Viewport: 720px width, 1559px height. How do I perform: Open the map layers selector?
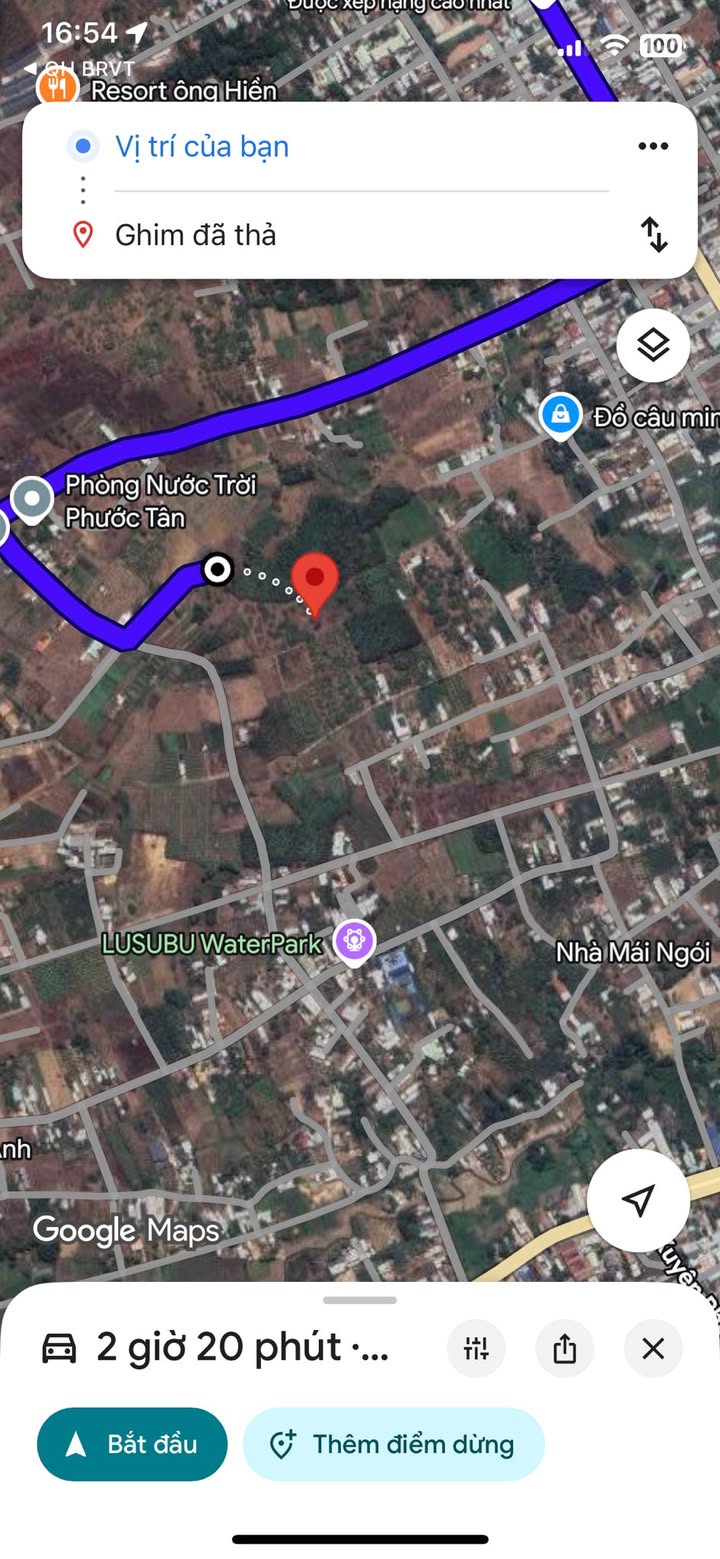[x=653, y=346]
